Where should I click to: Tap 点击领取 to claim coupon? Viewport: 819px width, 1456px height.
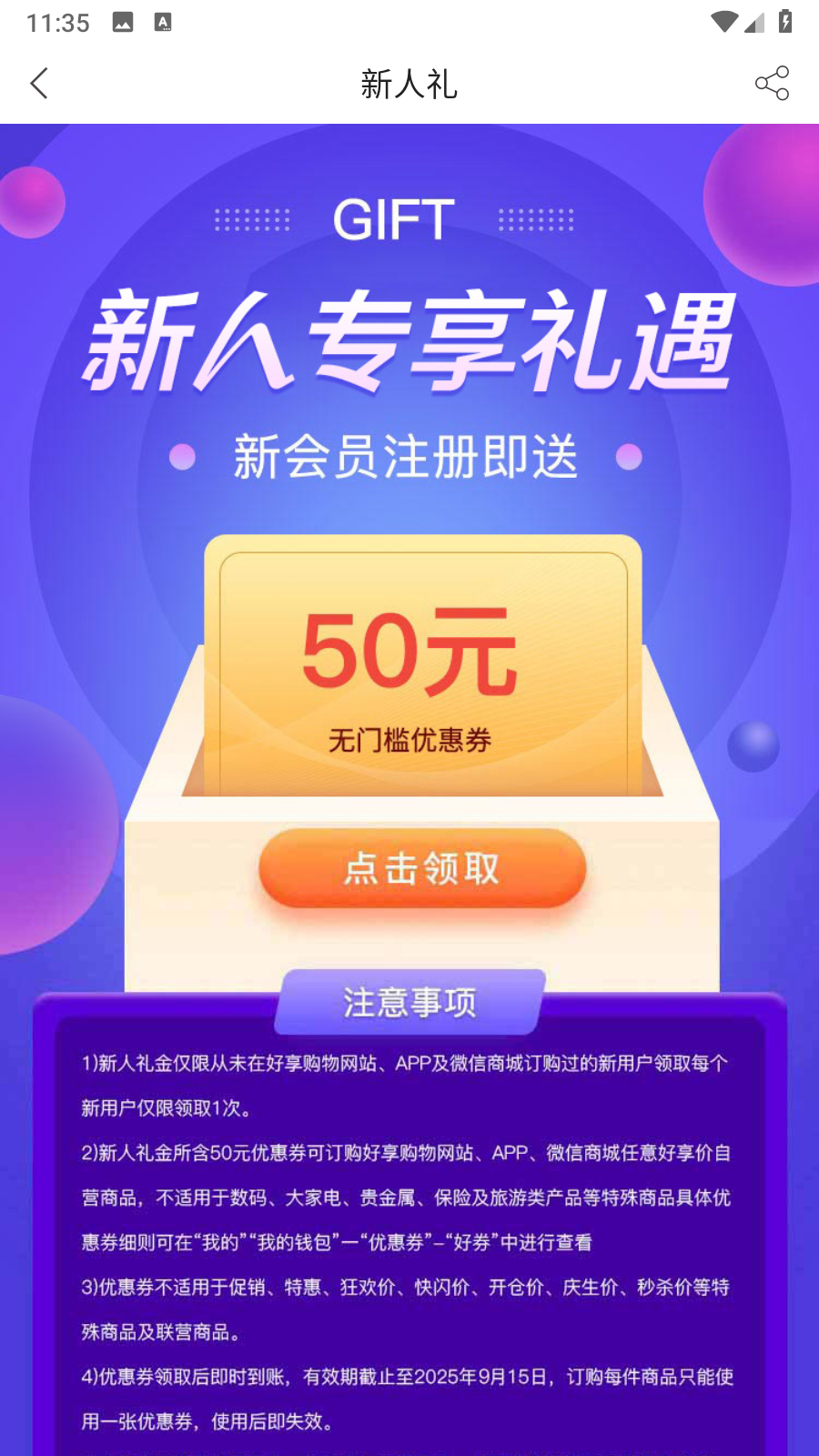[422, 868]
